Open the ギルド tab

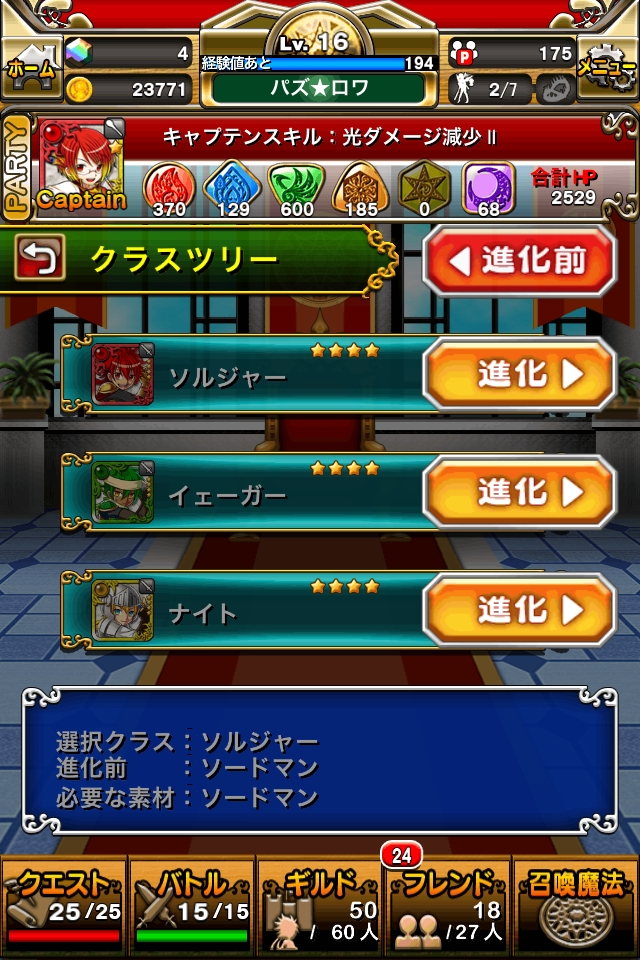[320, 905]
